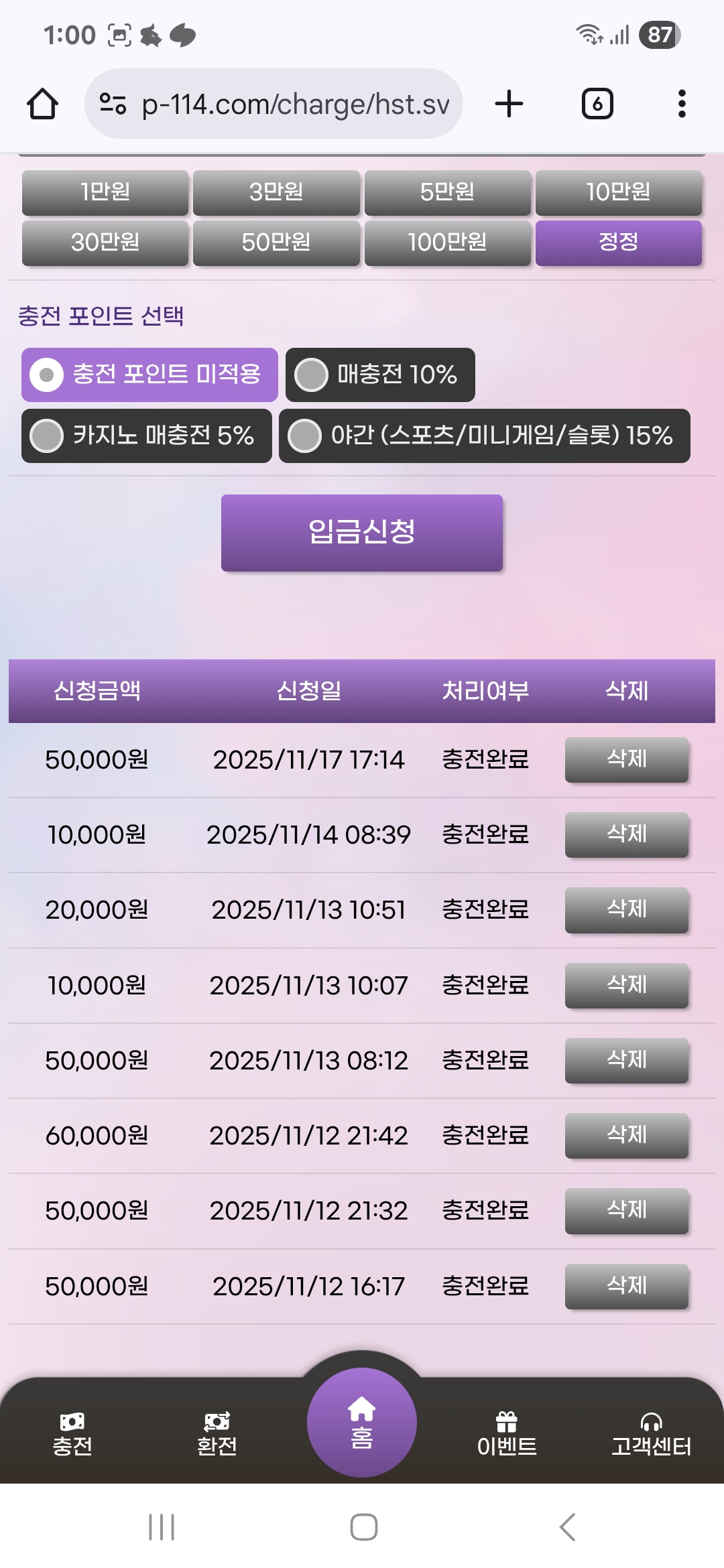This screenshot has width=724, height=1568.
Task: Delete the 2025/11/17 17:14 record
Action: point(626,759)
